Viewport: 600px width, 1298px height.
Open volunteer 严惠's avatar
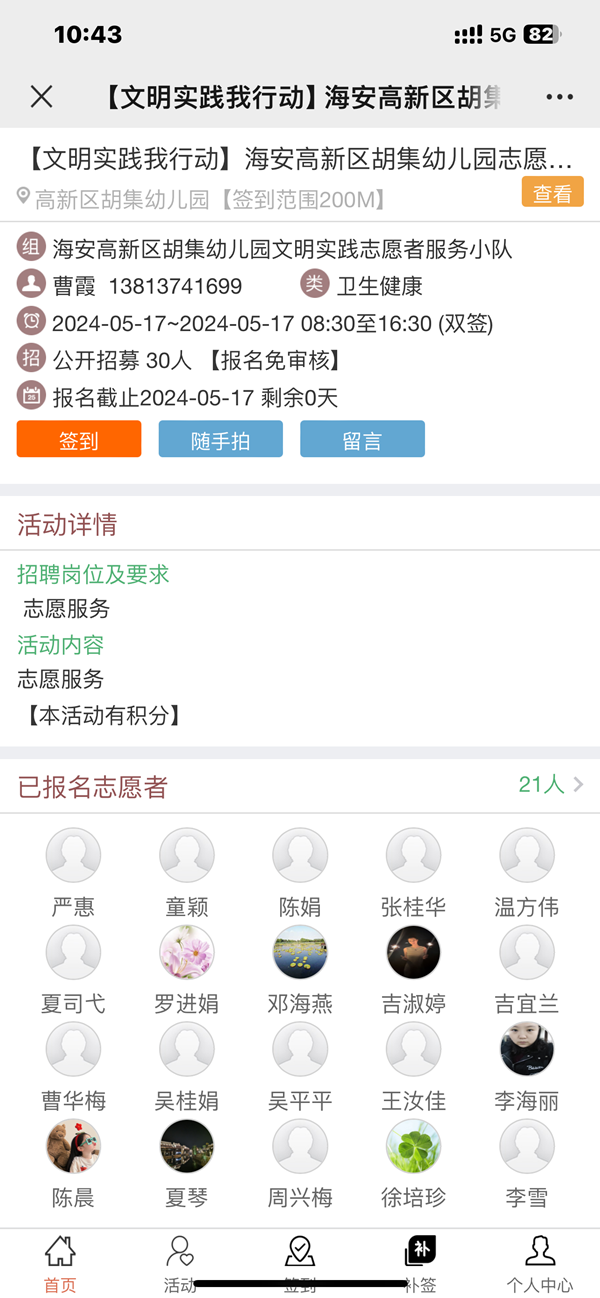73,856
